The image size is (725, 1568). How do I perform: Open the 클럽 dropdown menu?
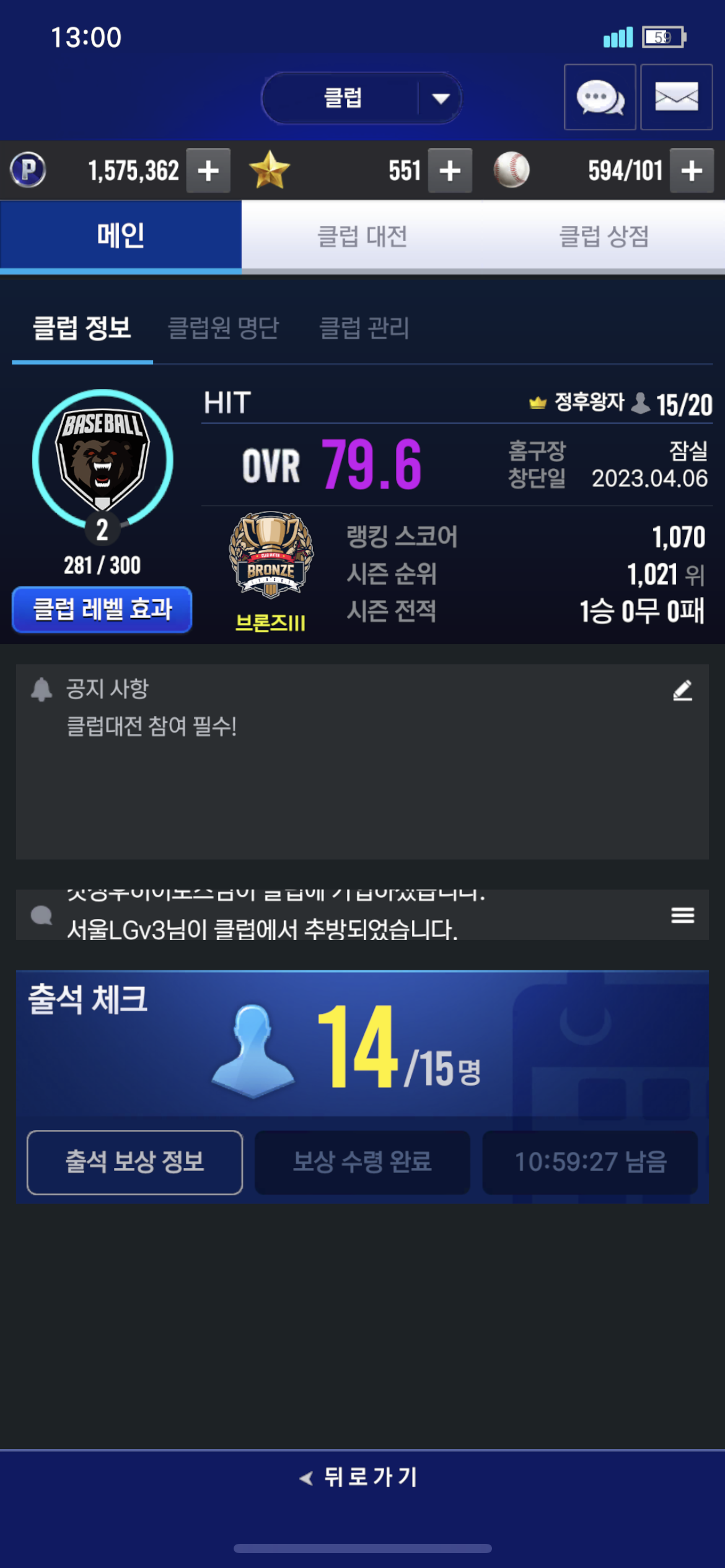point(362,98)
